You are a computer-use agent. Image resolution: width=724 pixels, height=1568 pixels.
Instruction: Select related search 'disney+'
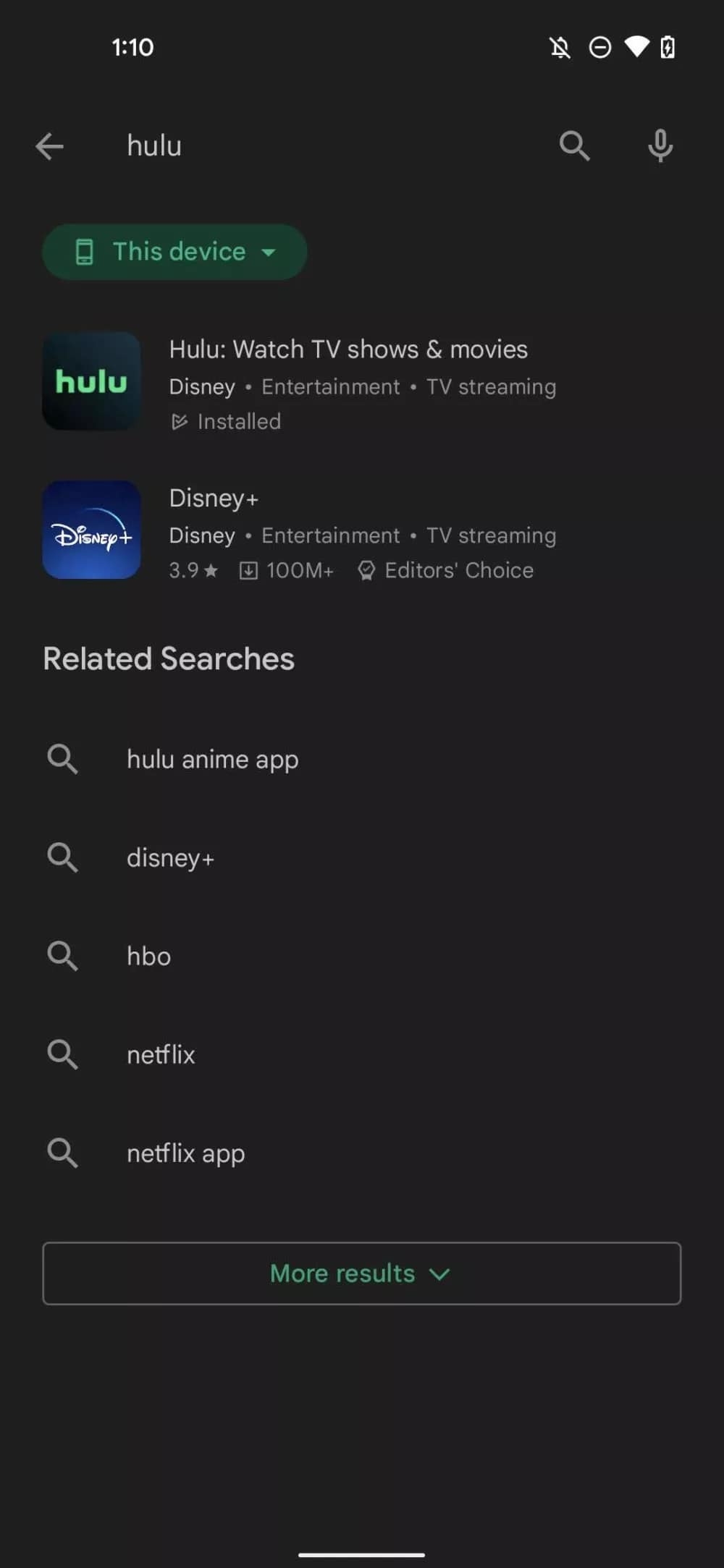170,857
